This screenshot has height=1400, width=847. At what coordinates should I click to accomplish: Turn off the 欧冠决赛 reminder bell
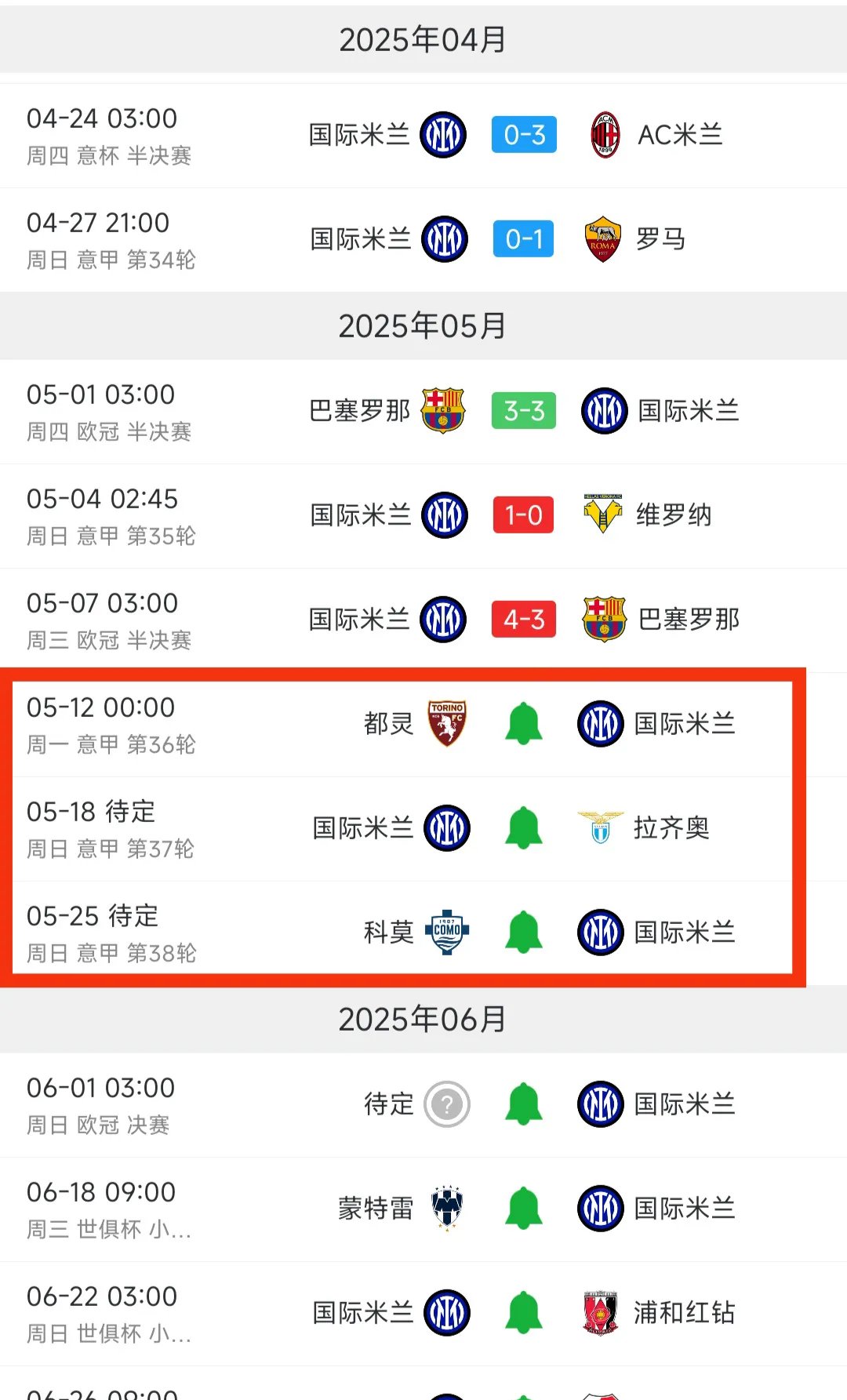(523, 1102)
